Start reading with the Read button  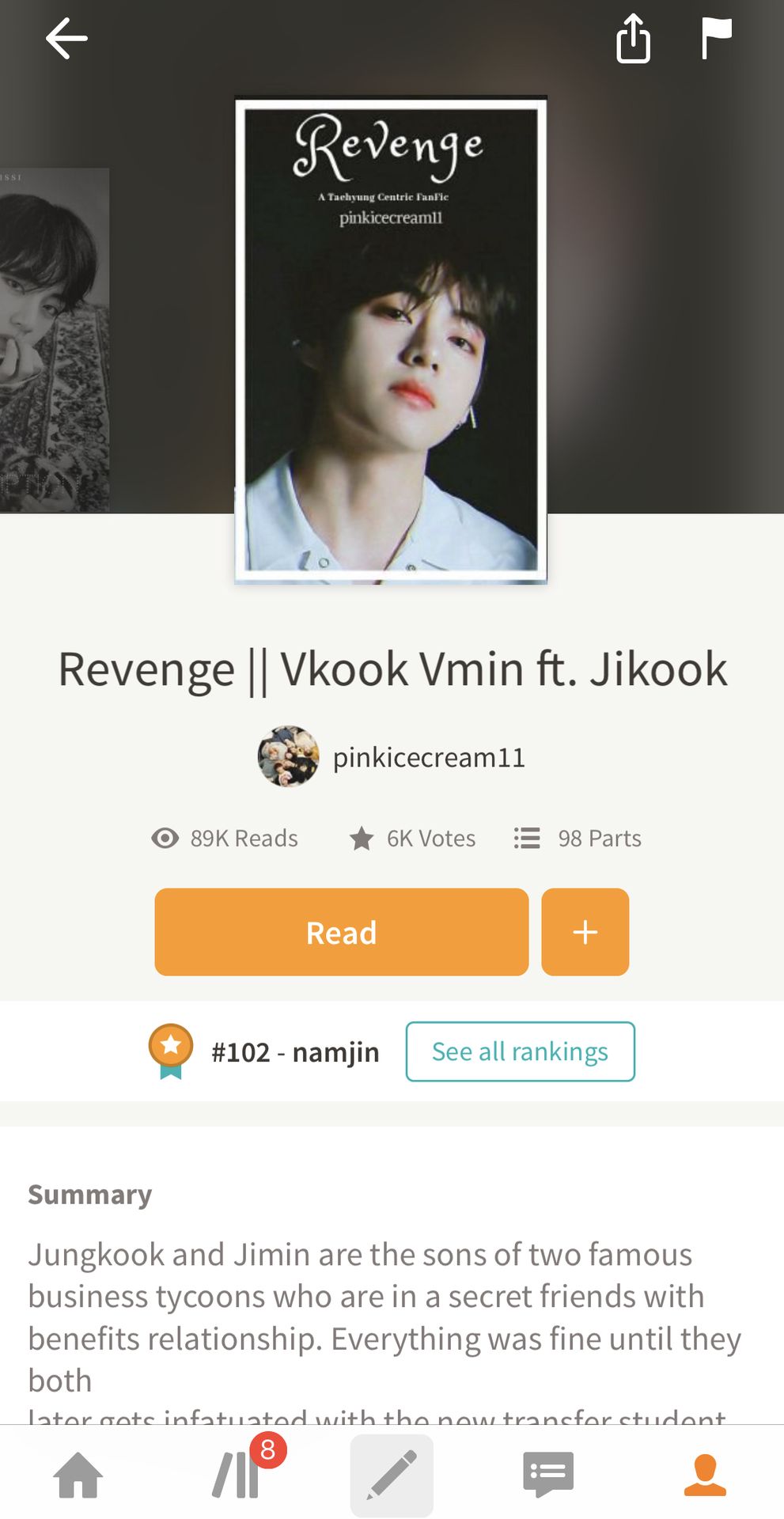point(341,932)
